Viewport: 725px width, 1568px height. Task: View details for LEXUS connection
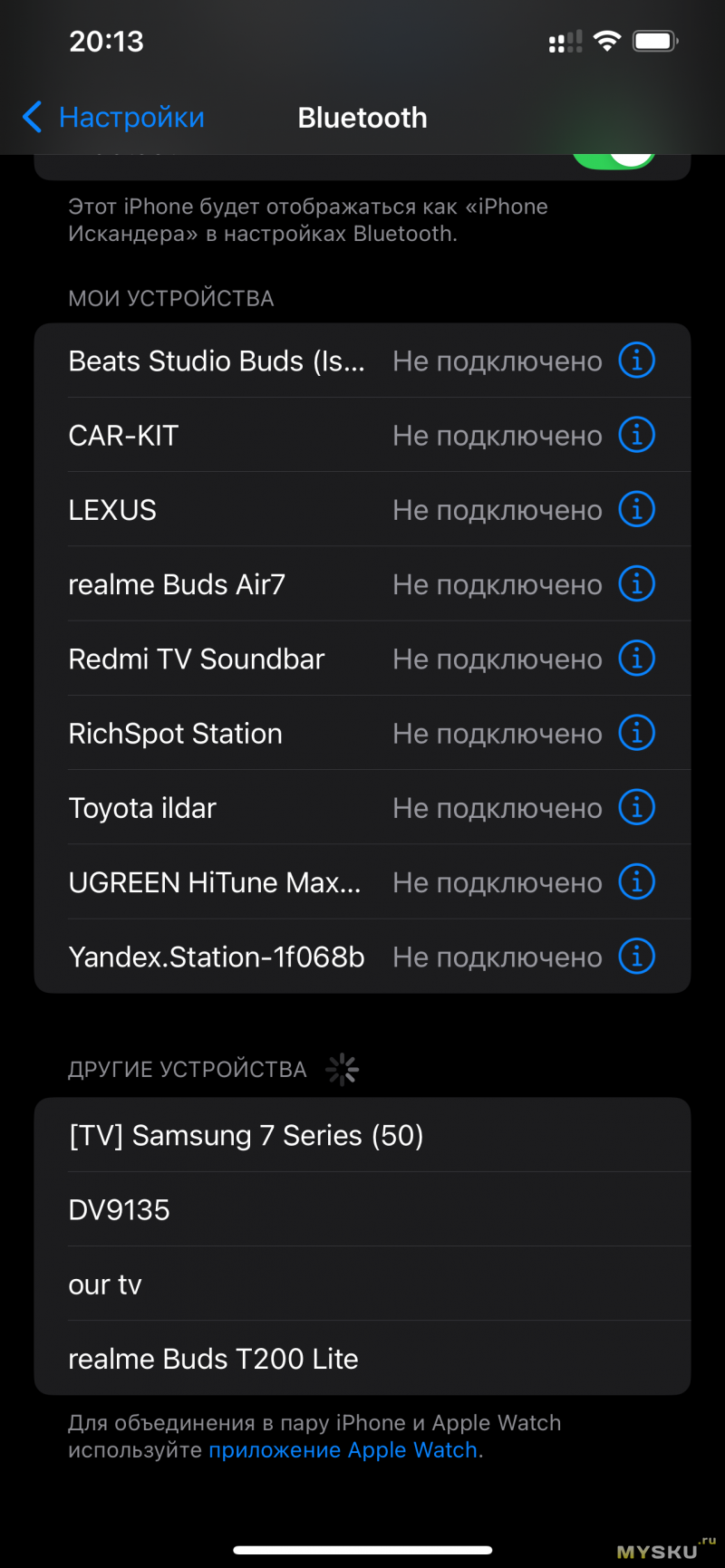pyautogui.click(x=637, y=510)
